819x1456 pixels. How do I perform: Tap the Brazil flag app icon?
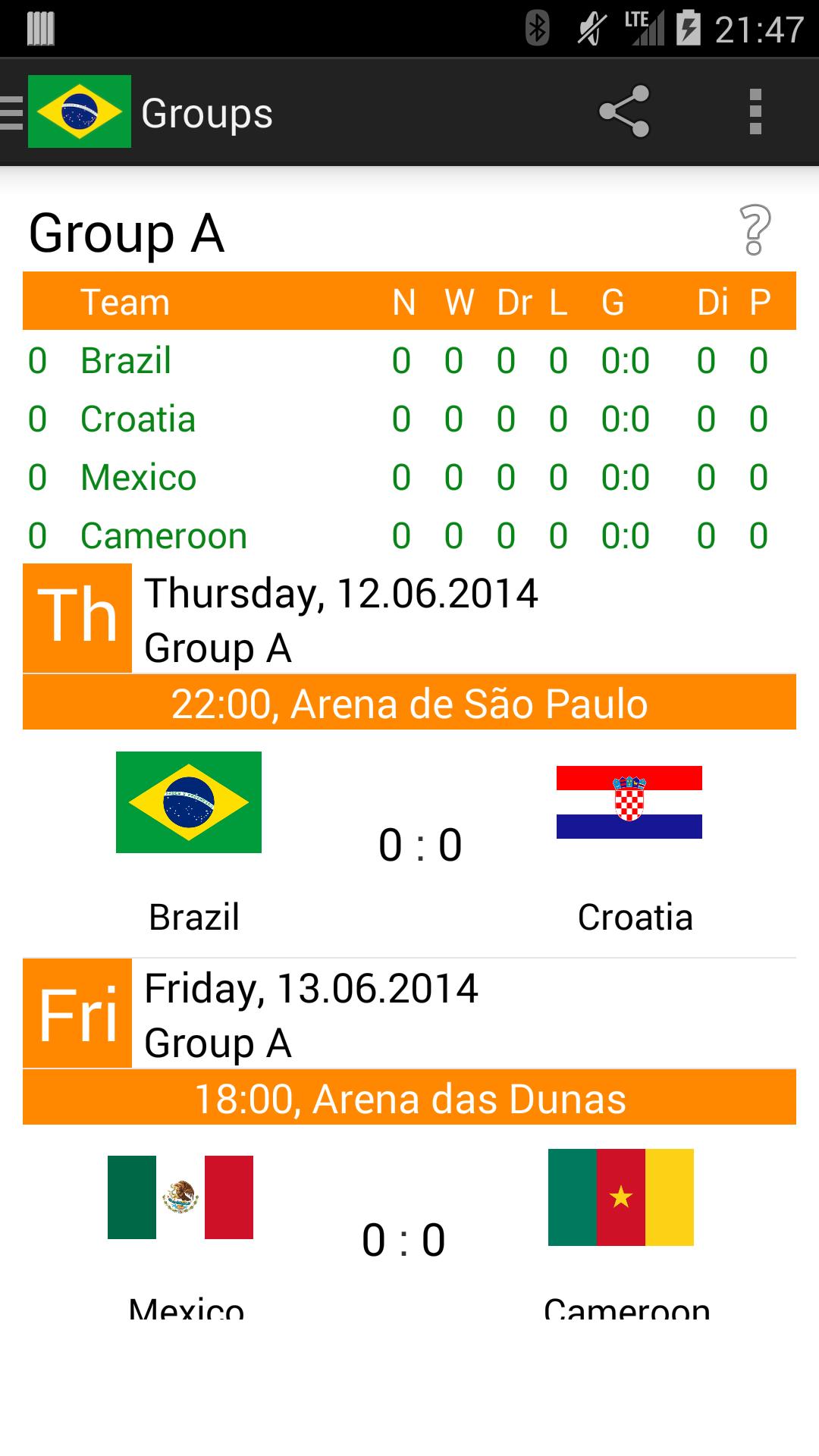80,112
